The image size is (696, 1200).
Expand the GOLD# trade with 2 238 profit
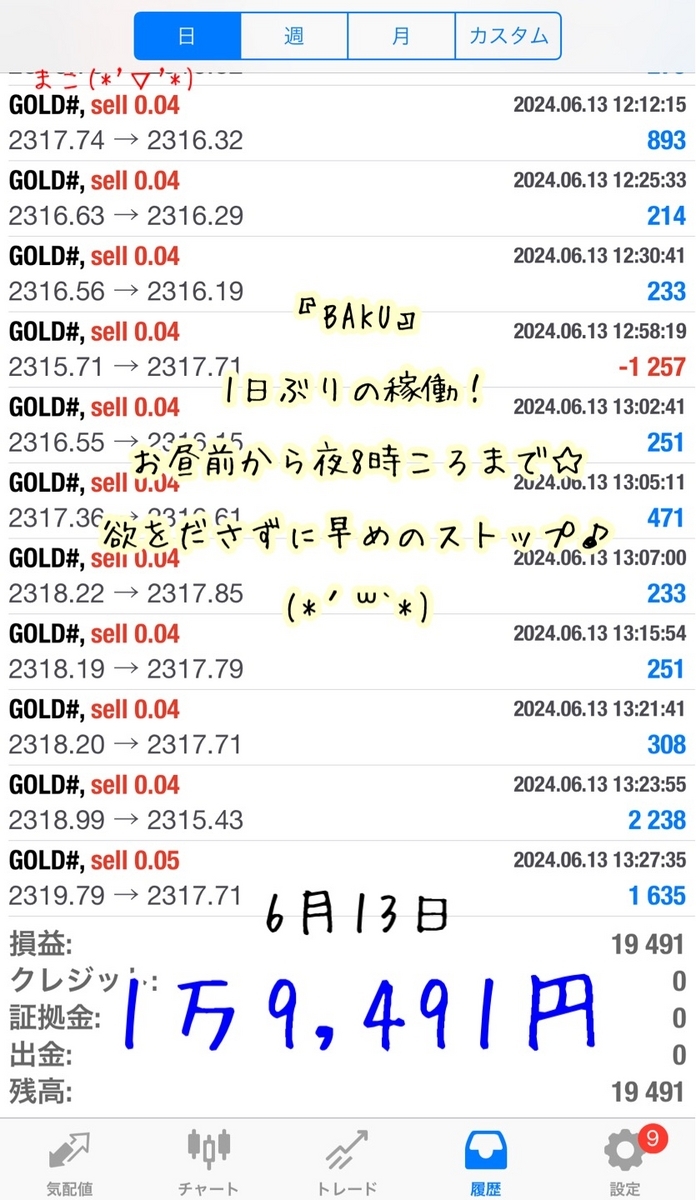347,803
